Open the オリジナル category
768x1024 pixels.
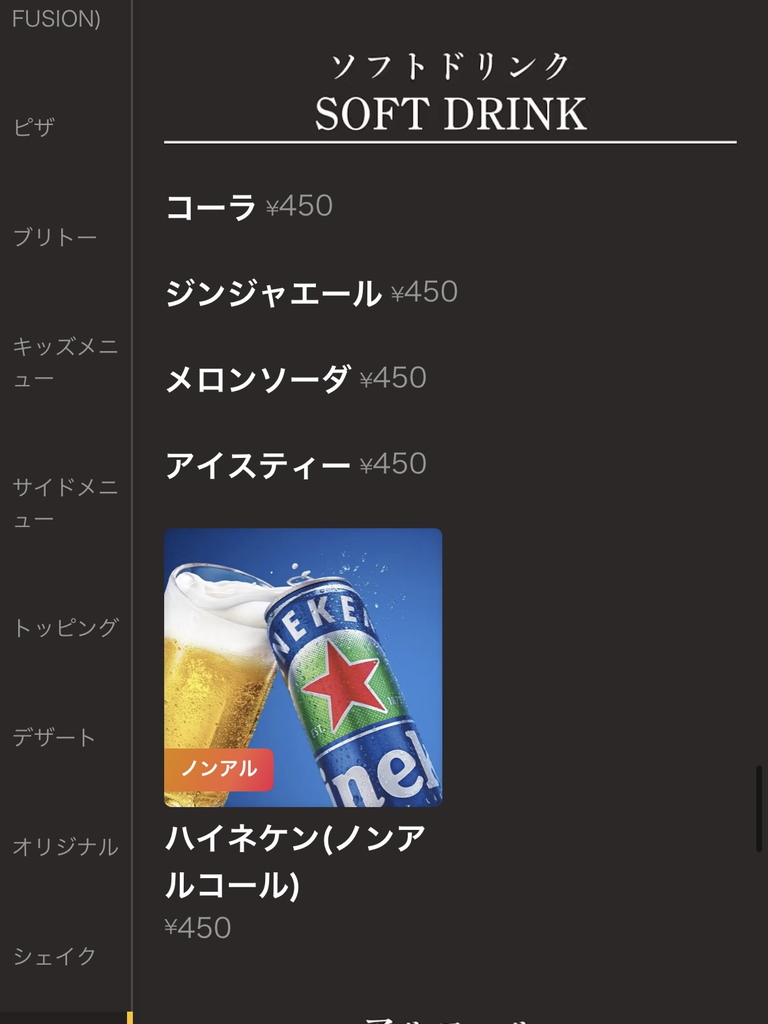[65, 847]
